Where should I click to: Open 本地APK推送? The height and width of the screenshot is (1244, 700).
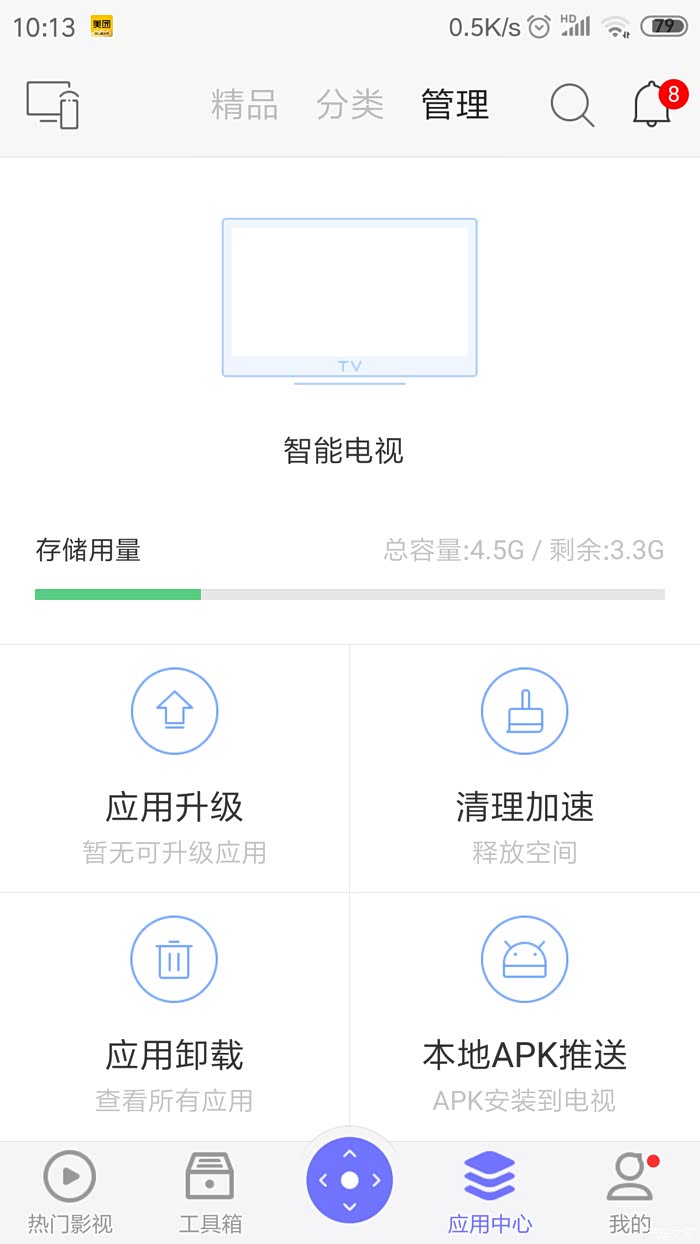point(525,1017)
